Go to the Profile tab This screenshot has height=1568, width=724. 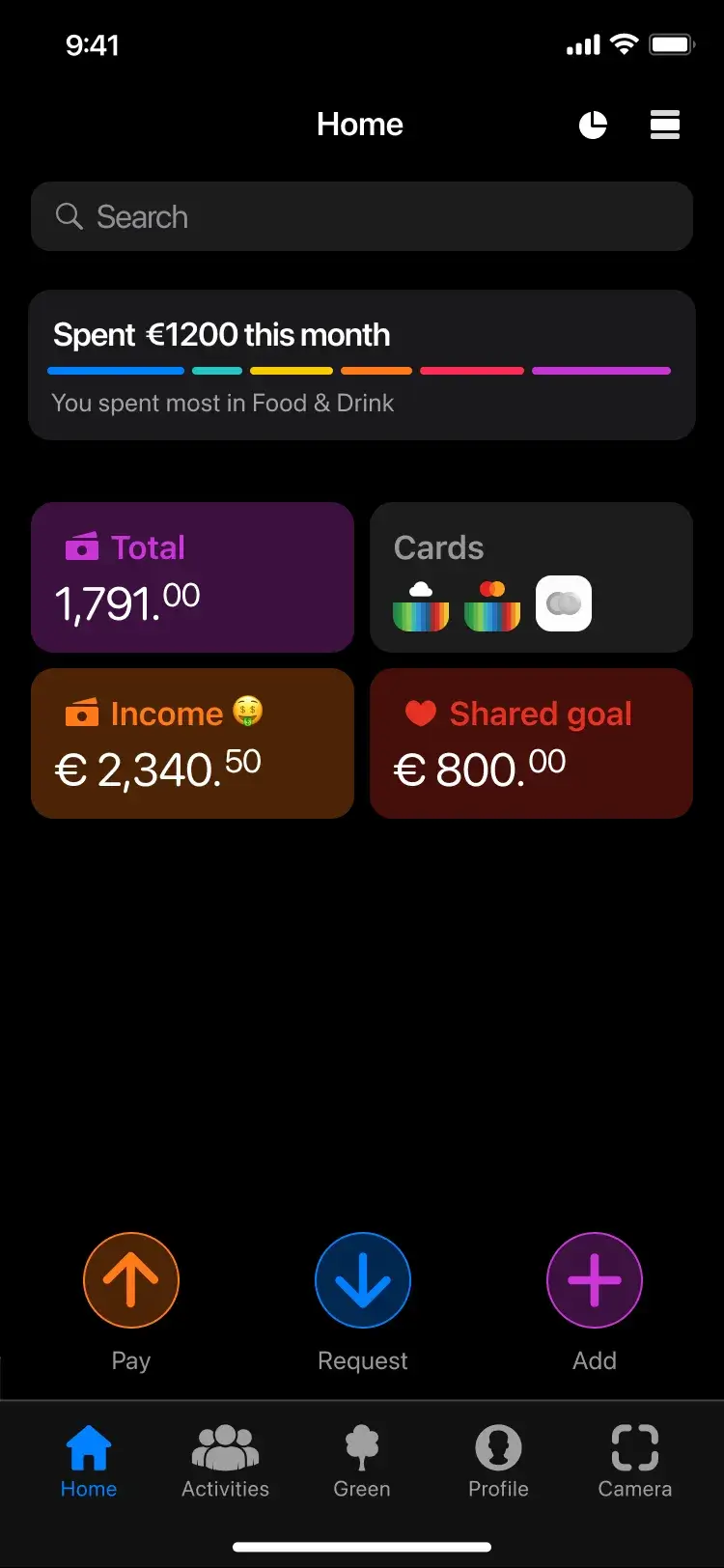coord(498,1462)
